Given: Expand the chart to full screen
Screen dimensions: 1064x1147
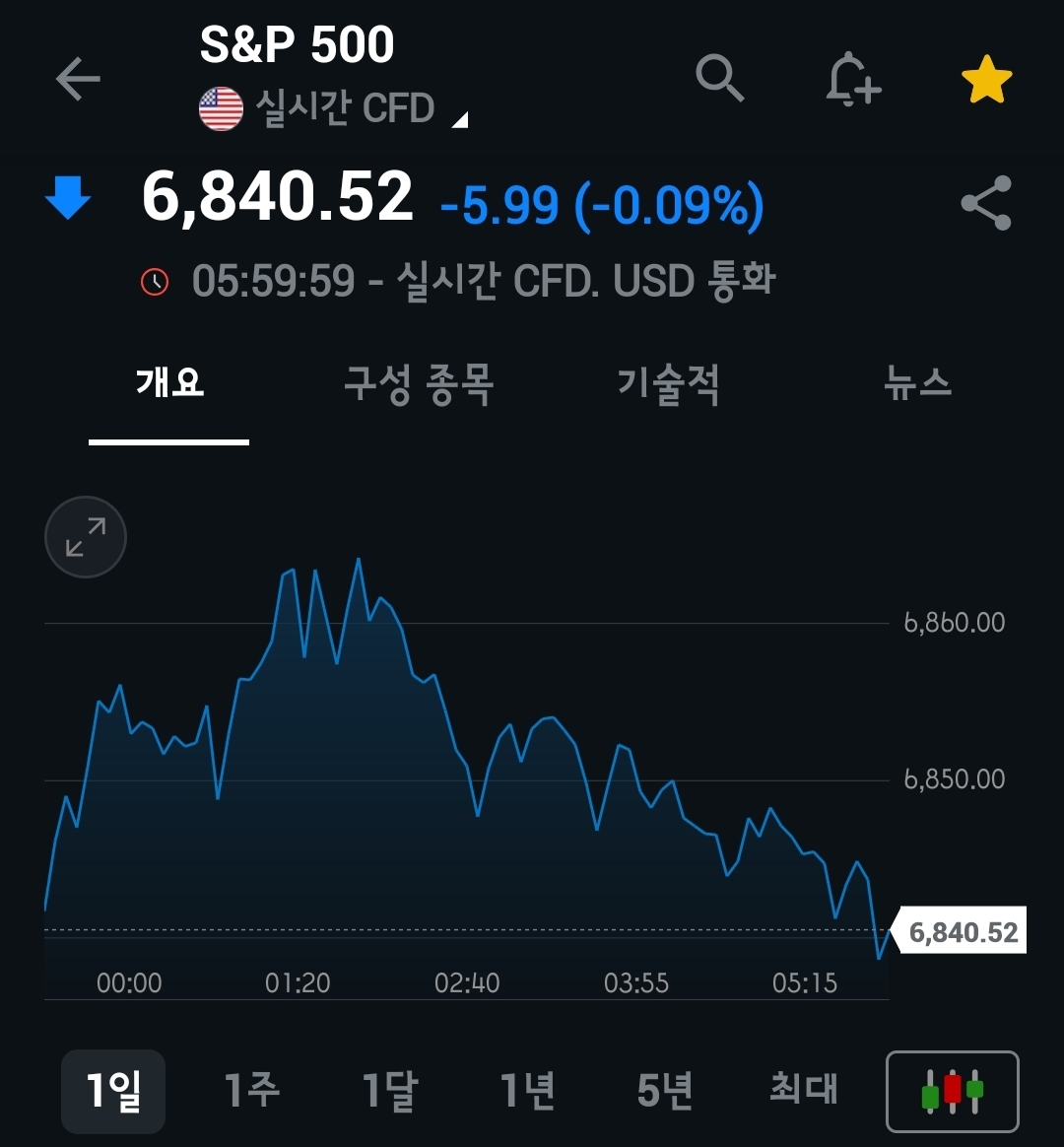Looking at the screenshot, I should tap(86, 537).
